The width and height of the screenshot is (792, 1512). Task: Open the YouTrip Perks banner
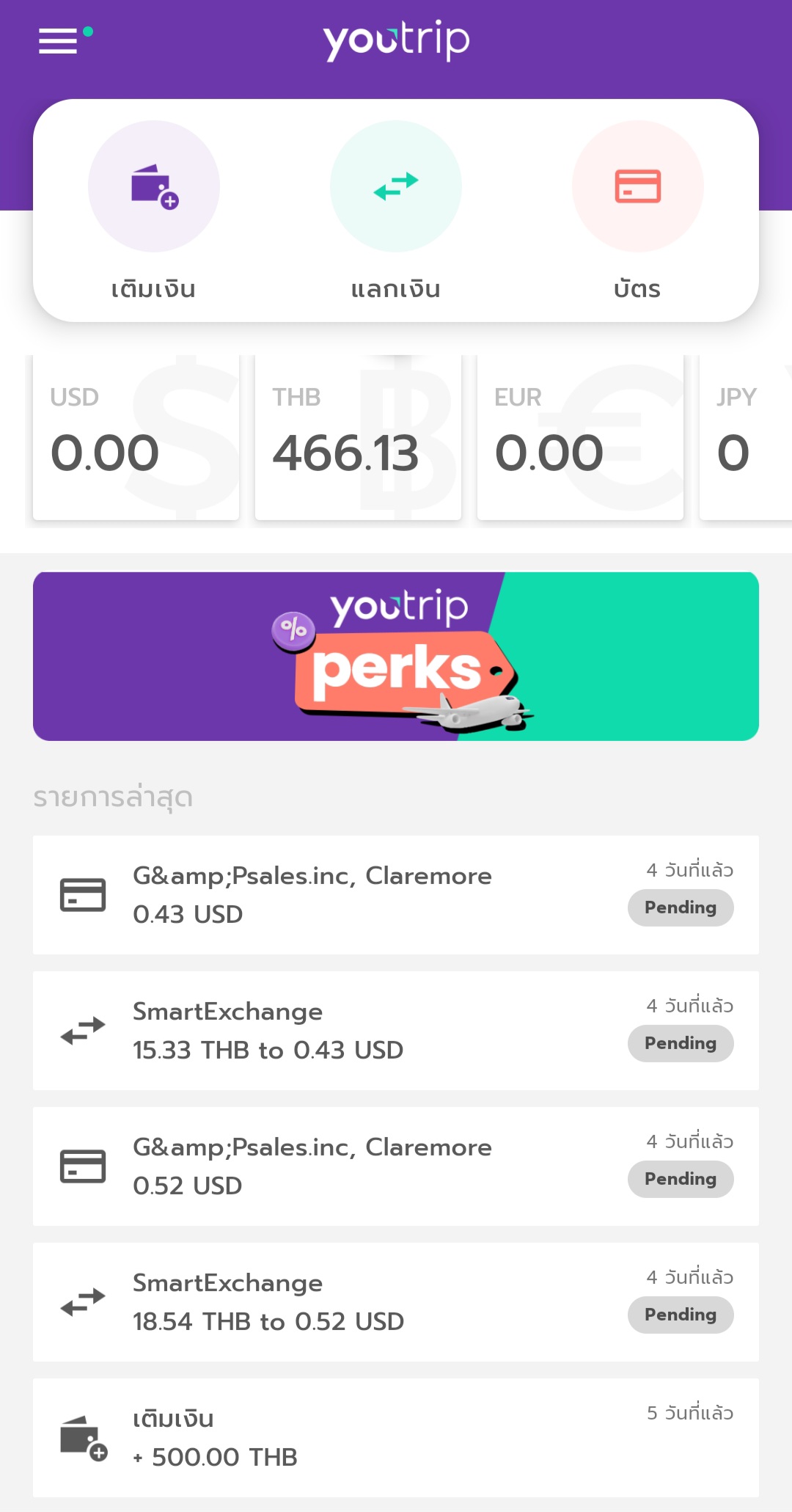[x=396, y=657]
